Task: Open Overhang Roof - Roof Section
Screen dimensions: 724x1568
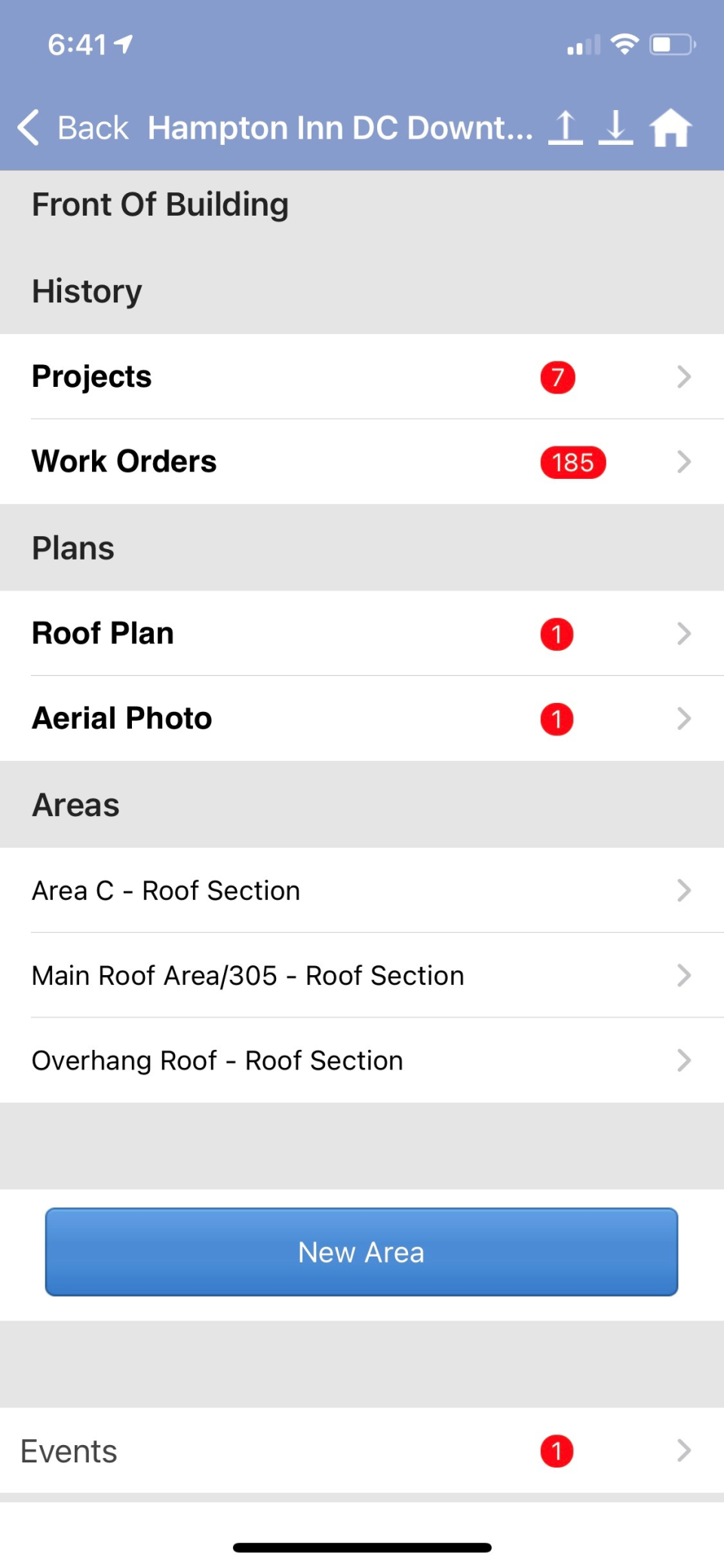Action: (x=362, y=1060)
